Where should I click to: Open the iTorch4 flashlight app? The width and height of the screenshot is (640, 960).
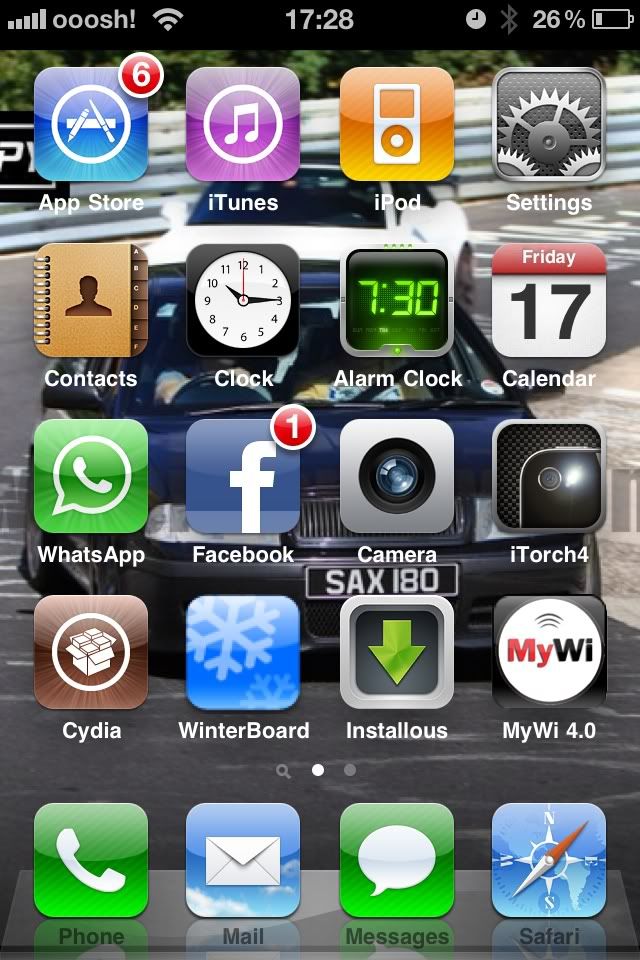[x=548, y=476]
